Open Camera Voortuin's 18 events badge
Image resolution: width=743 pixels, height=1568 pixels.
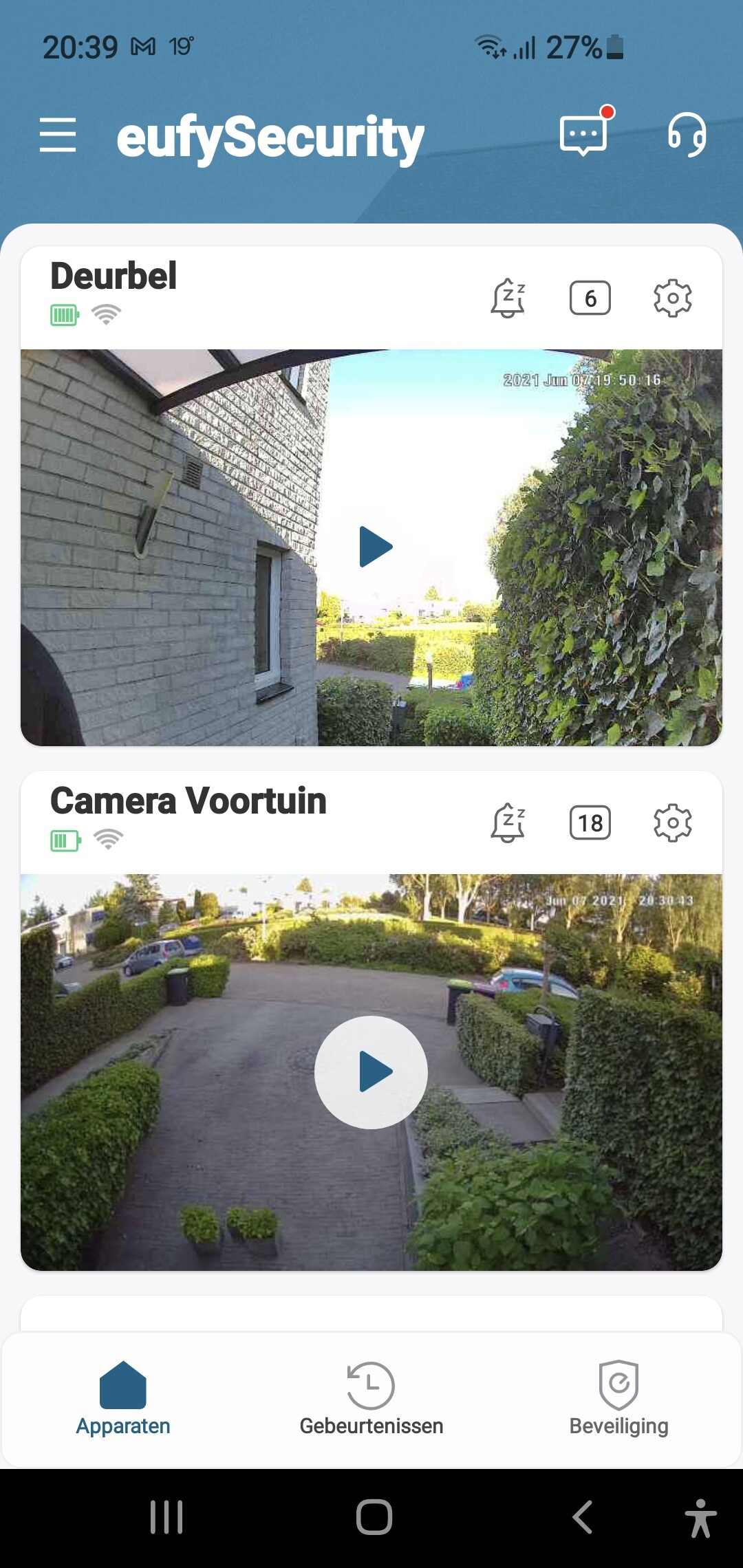590,823
